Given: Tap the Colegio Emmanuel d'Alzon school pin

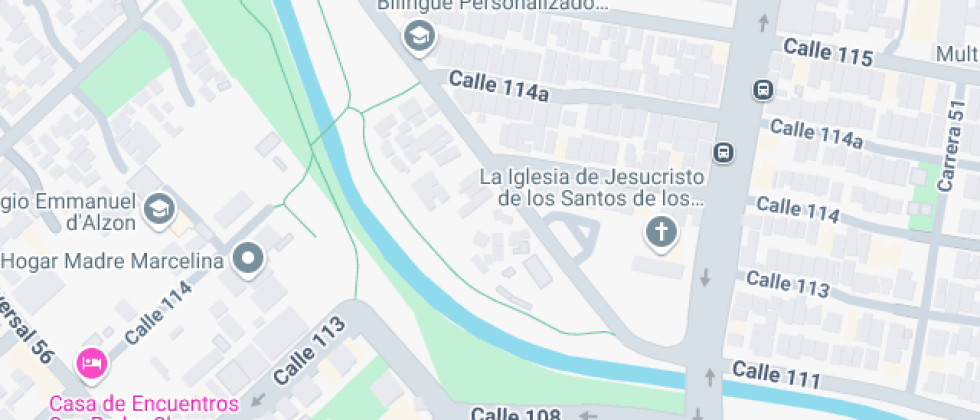Looking at the screenshot, I should tap(160, 209).
